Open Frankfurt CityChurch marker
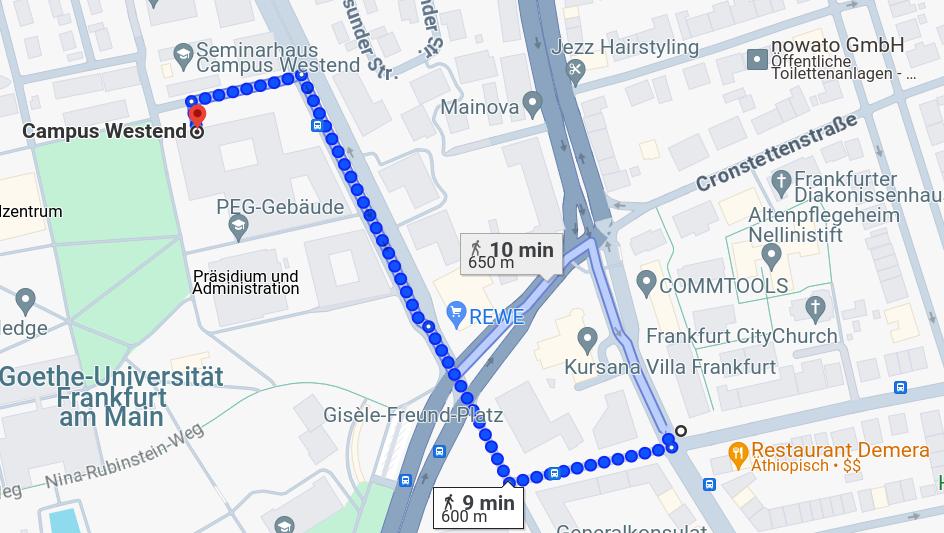944x533 pixels. [x=816, y=308]
